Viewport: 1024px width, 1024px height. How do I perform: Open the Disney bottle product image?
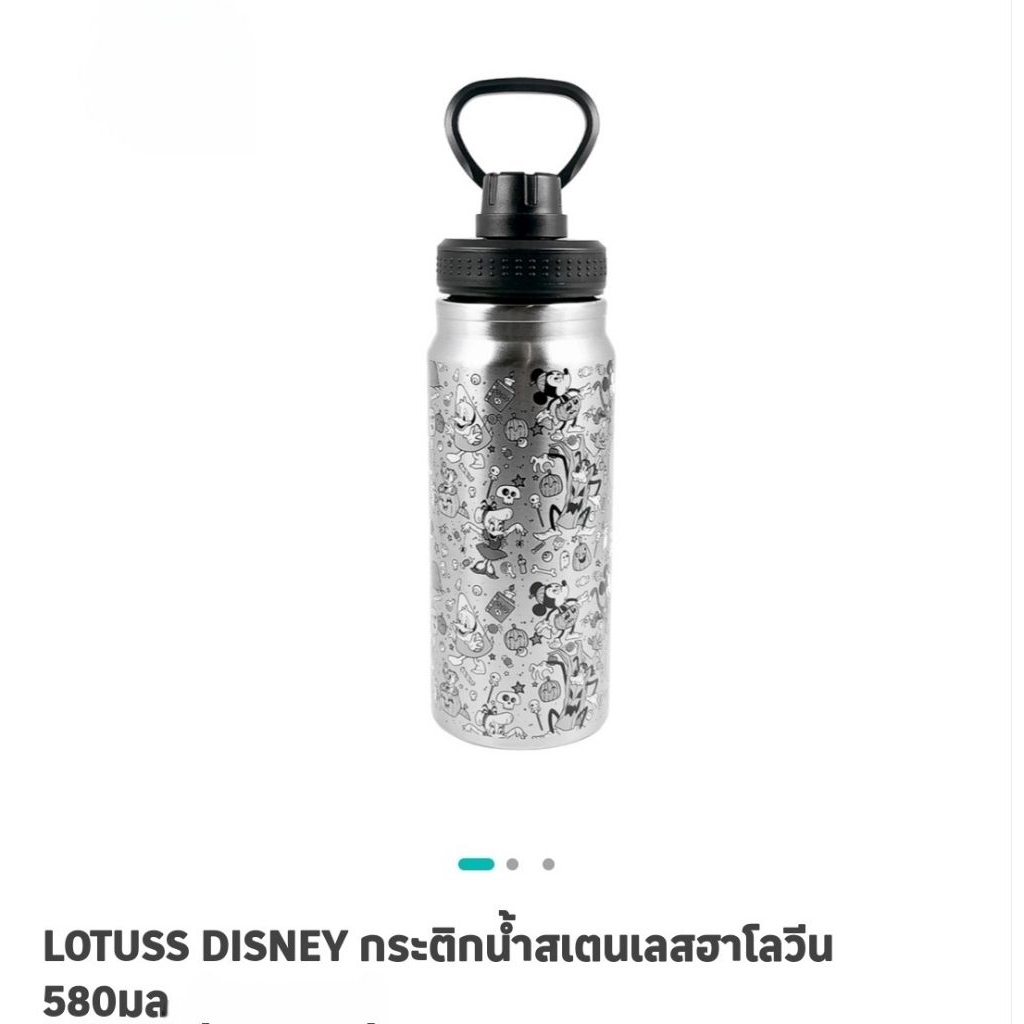coord(521,414)
